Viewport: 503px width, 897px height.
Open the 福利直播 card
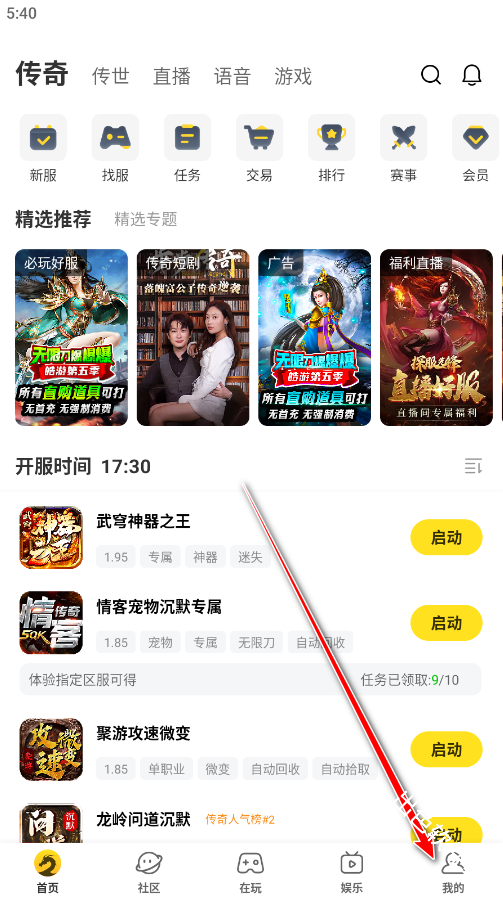tap(436, 338)
